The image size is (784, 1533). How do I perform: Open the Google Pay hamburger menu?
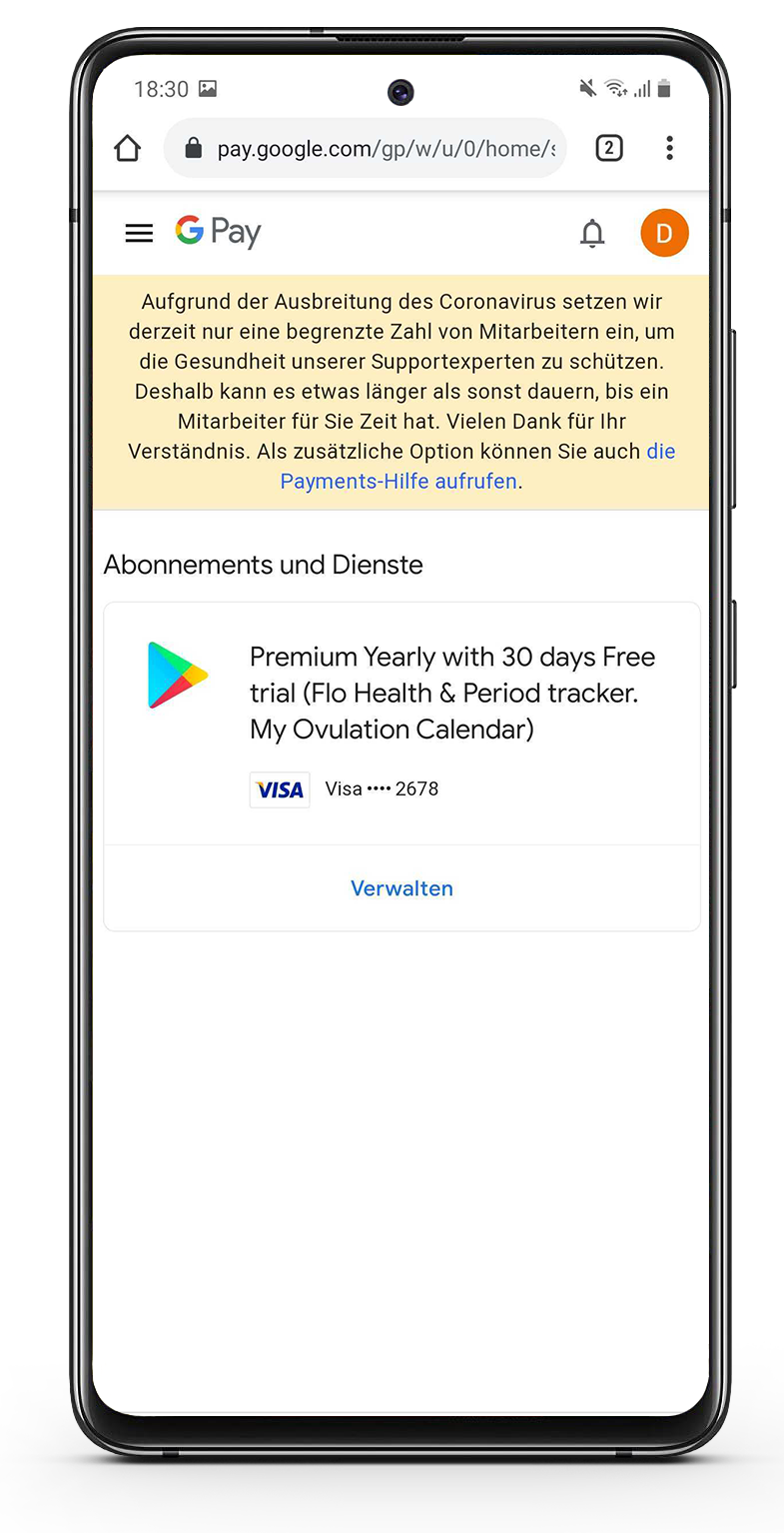point(139,233)
